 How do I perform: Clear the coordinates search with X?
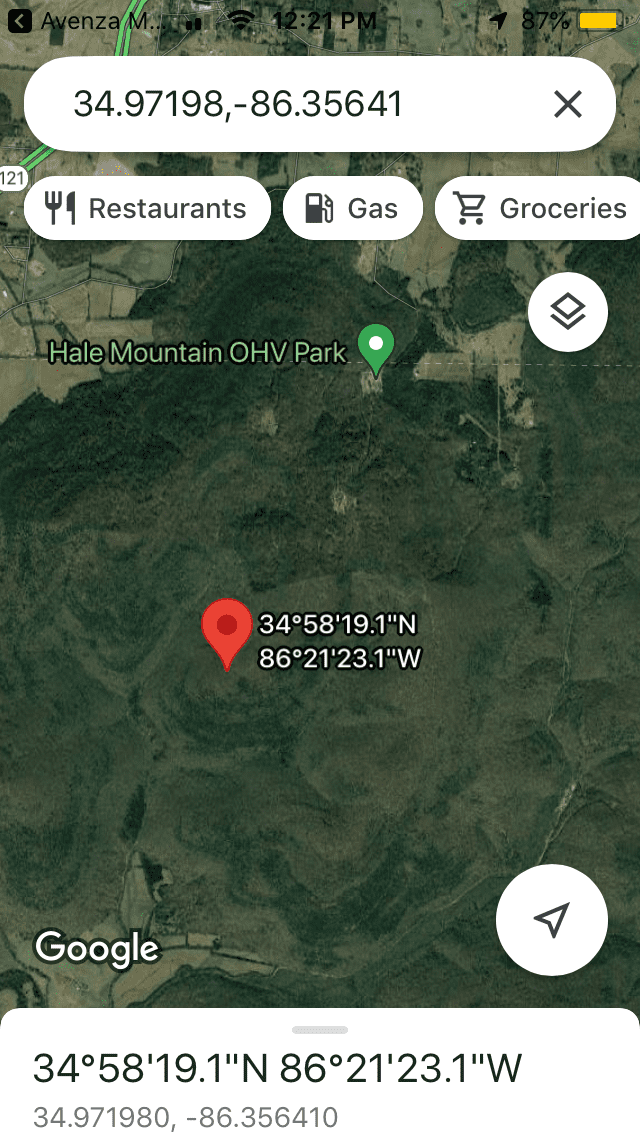[567, 104]
